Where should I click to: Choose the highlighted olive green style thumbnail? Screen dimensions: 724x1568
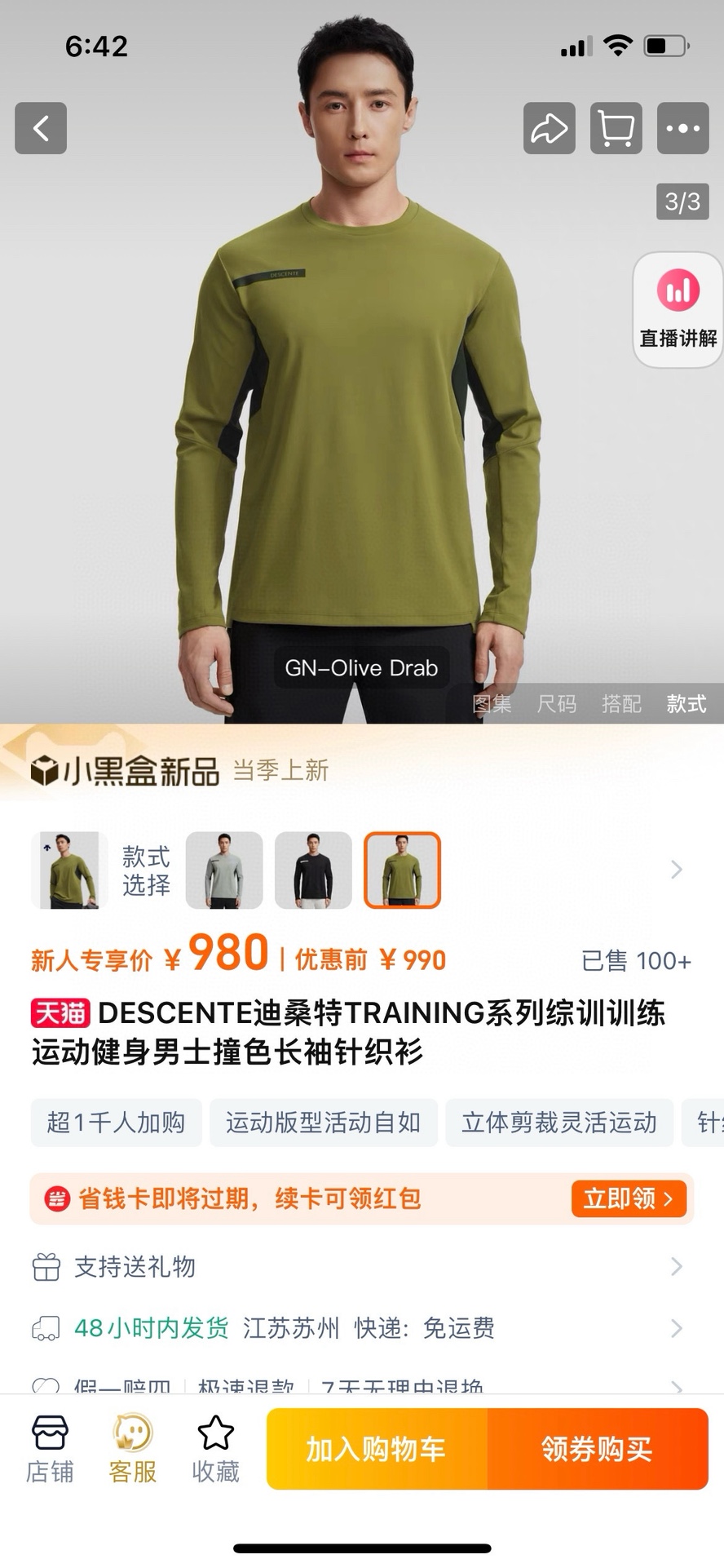[402, 870]
